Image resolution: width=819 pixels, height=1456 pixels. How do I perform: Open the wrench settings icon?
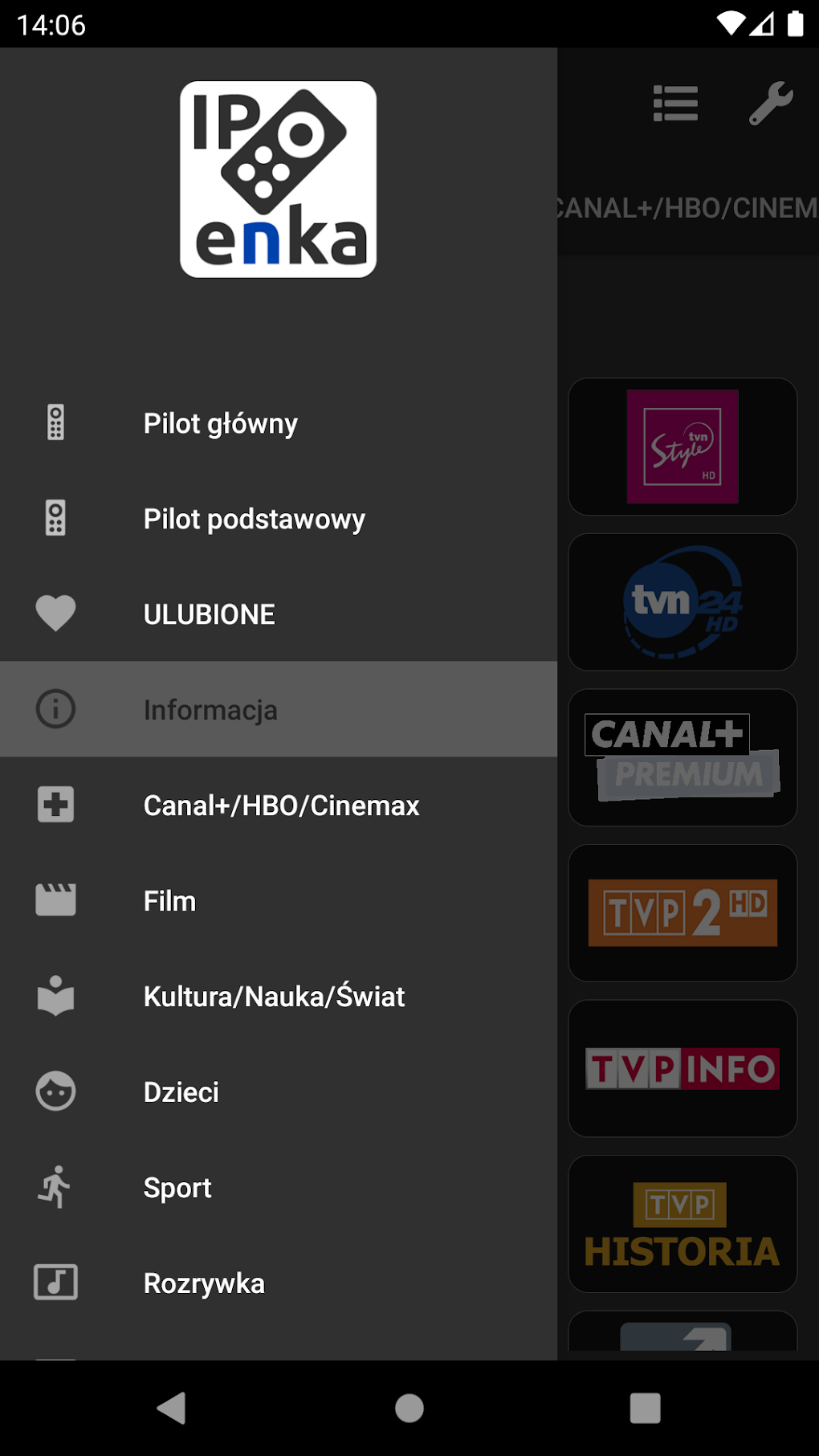point(770,103)
